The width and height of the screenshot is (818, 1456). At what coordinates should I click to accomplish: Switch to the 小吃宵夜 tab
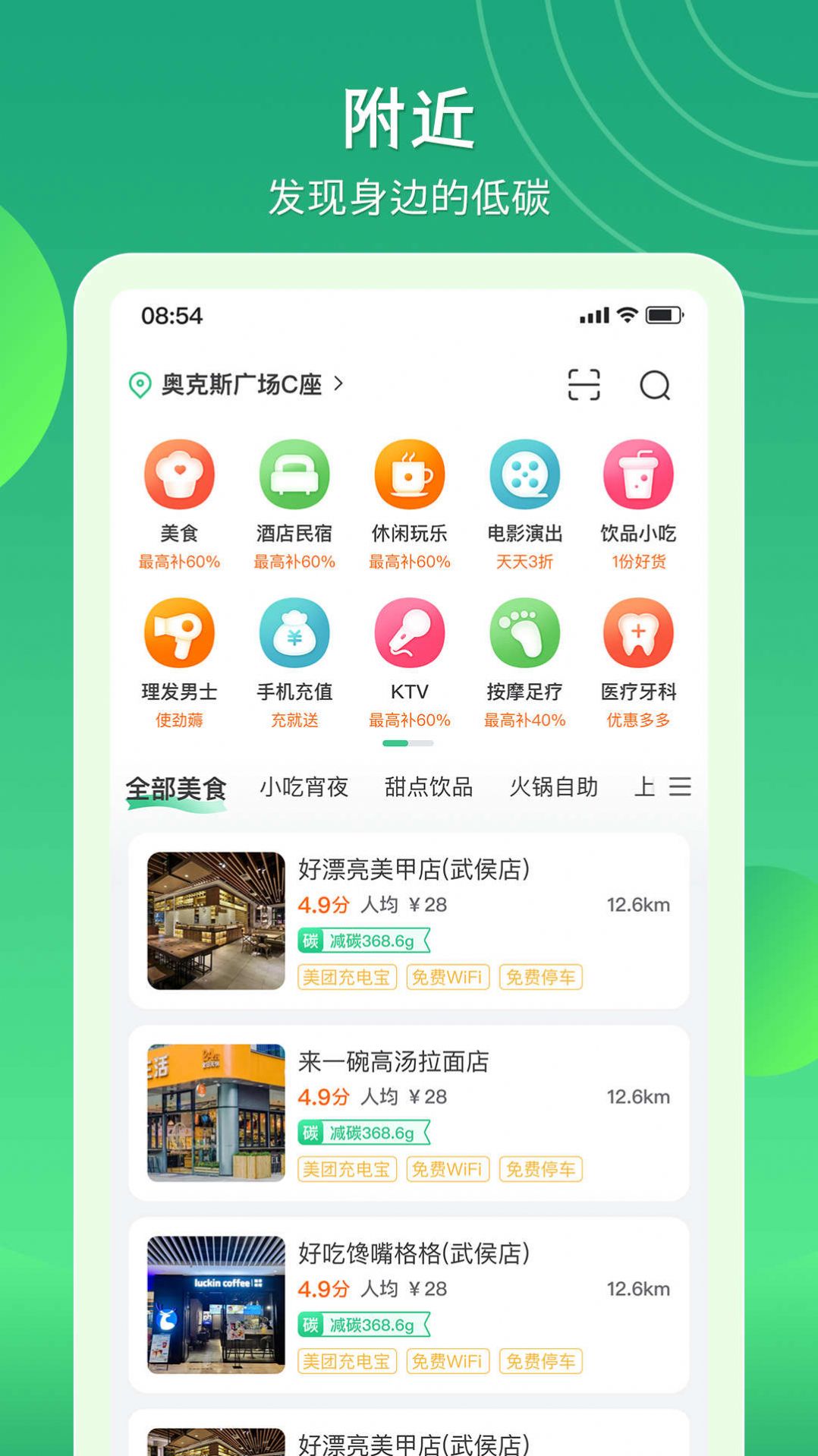click(x=305, y=788)
